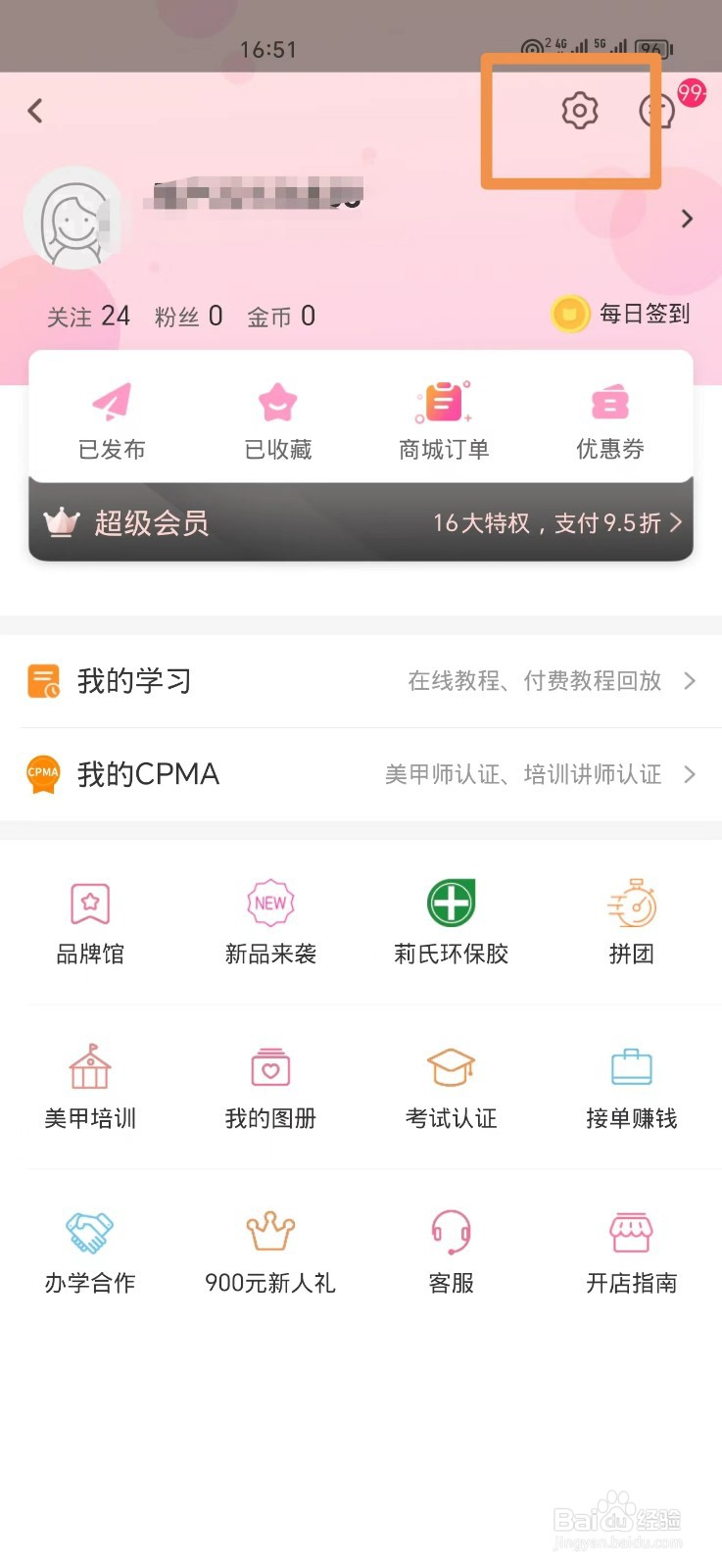Expand profile details via right arrow
Screen dimensions: 722x1568
[686, 219]
